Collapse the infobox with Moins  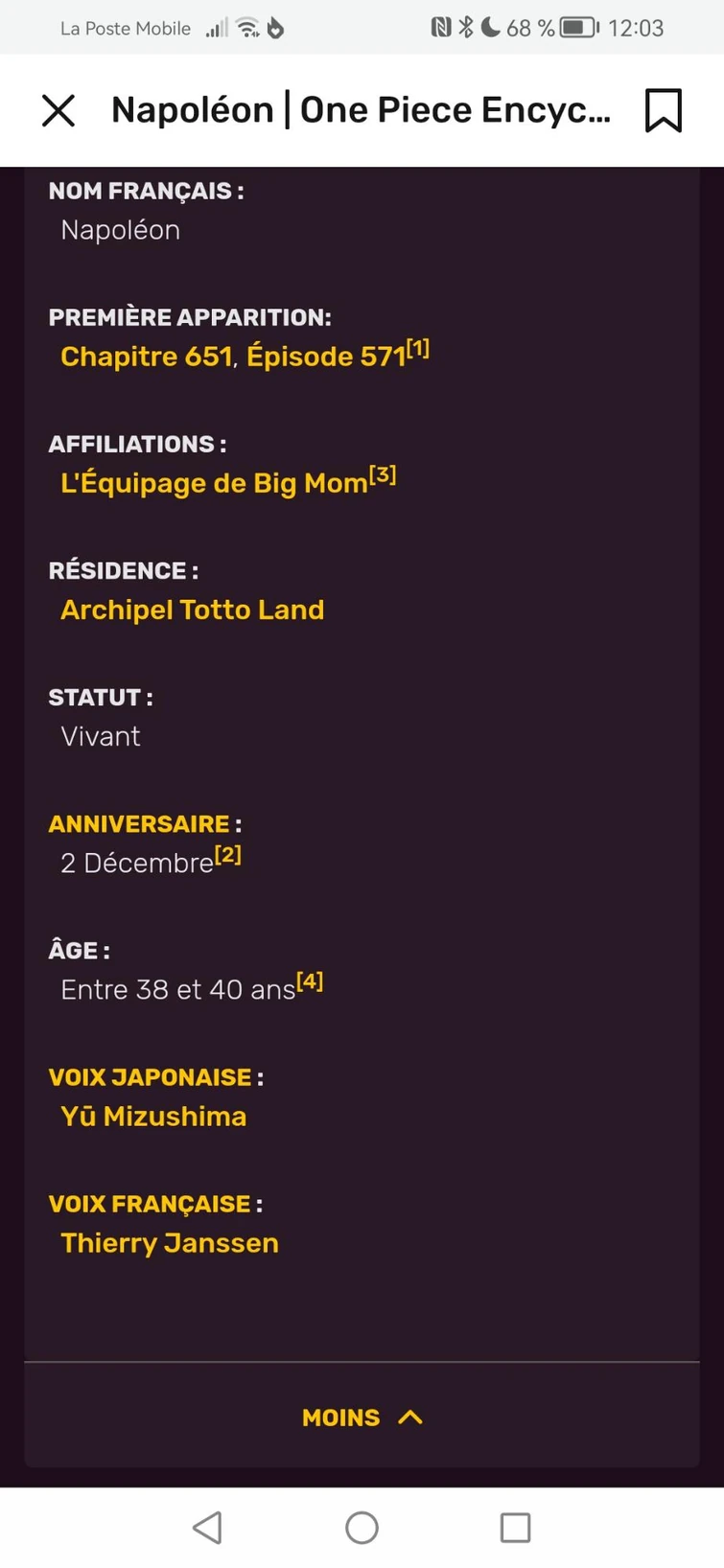click(x=362, y=1418)
